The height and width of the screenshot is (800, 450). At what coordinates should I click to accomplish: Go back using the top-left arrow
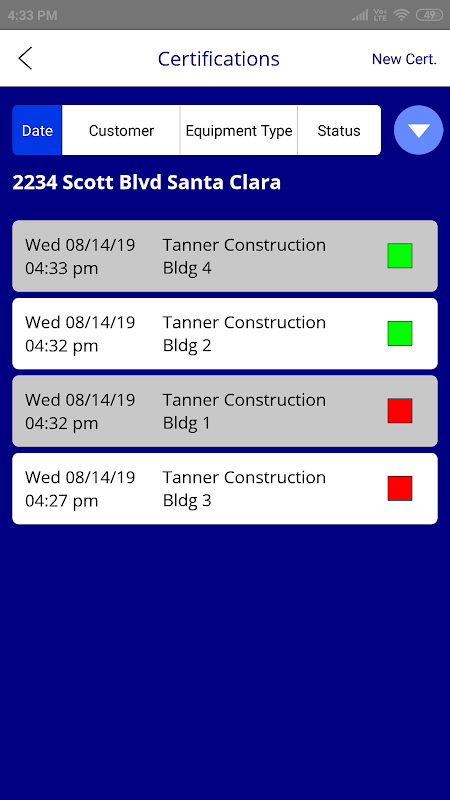25,58
